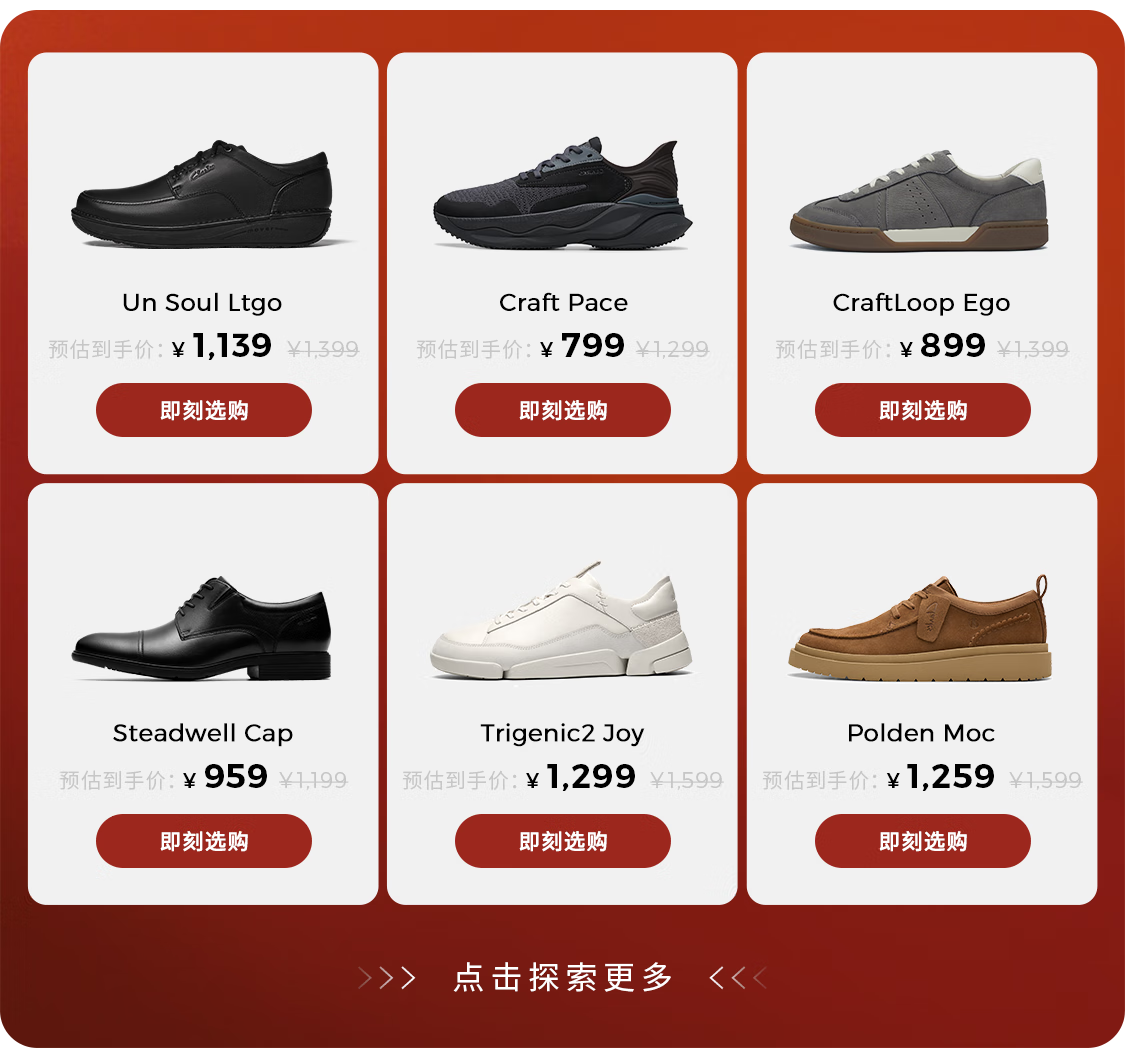Open the Un Soul Ltgo shoe image
This screenshot has width=1125, height=1048.
(x=202, y=194)
